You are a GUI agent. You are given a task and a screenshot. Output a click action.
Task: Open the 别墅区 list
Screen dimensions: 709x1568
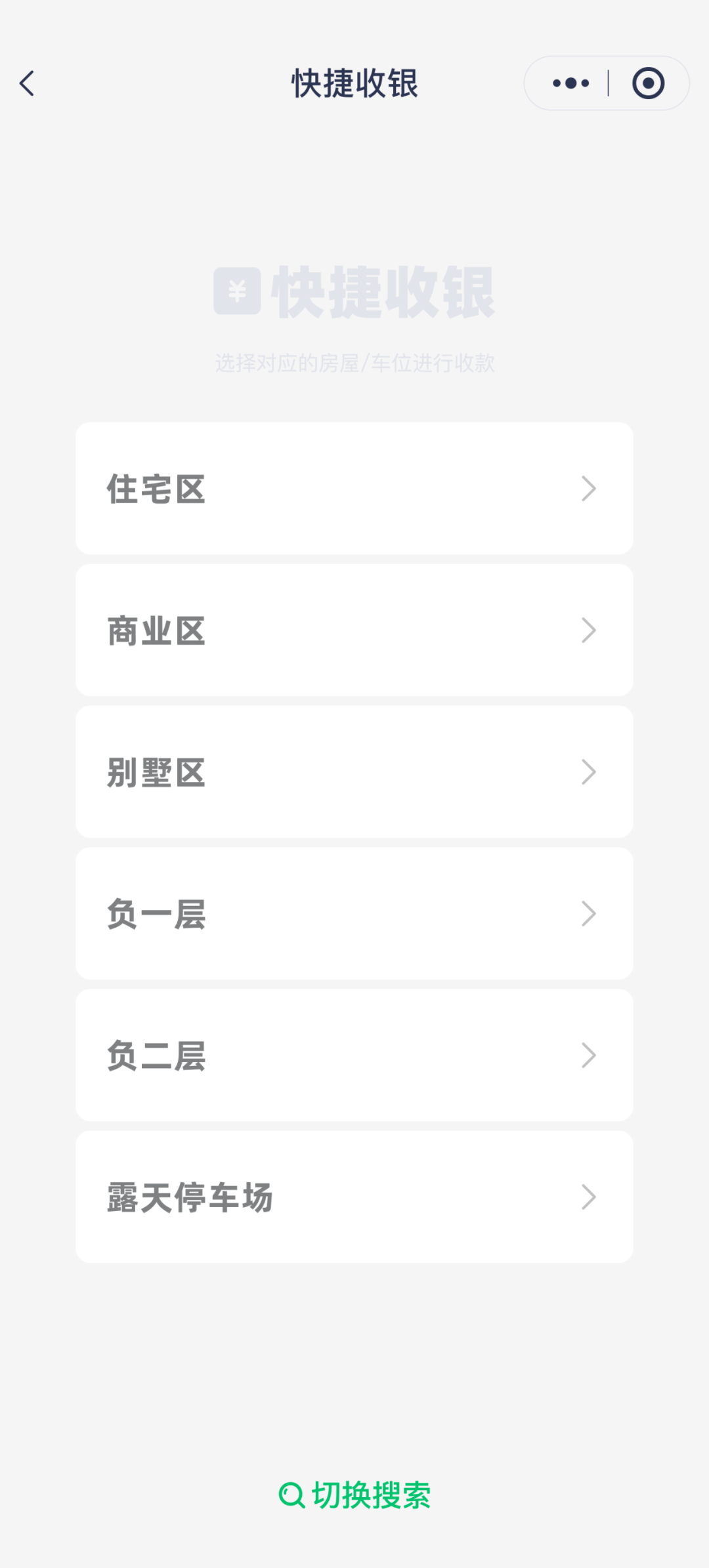coord(354,772)
